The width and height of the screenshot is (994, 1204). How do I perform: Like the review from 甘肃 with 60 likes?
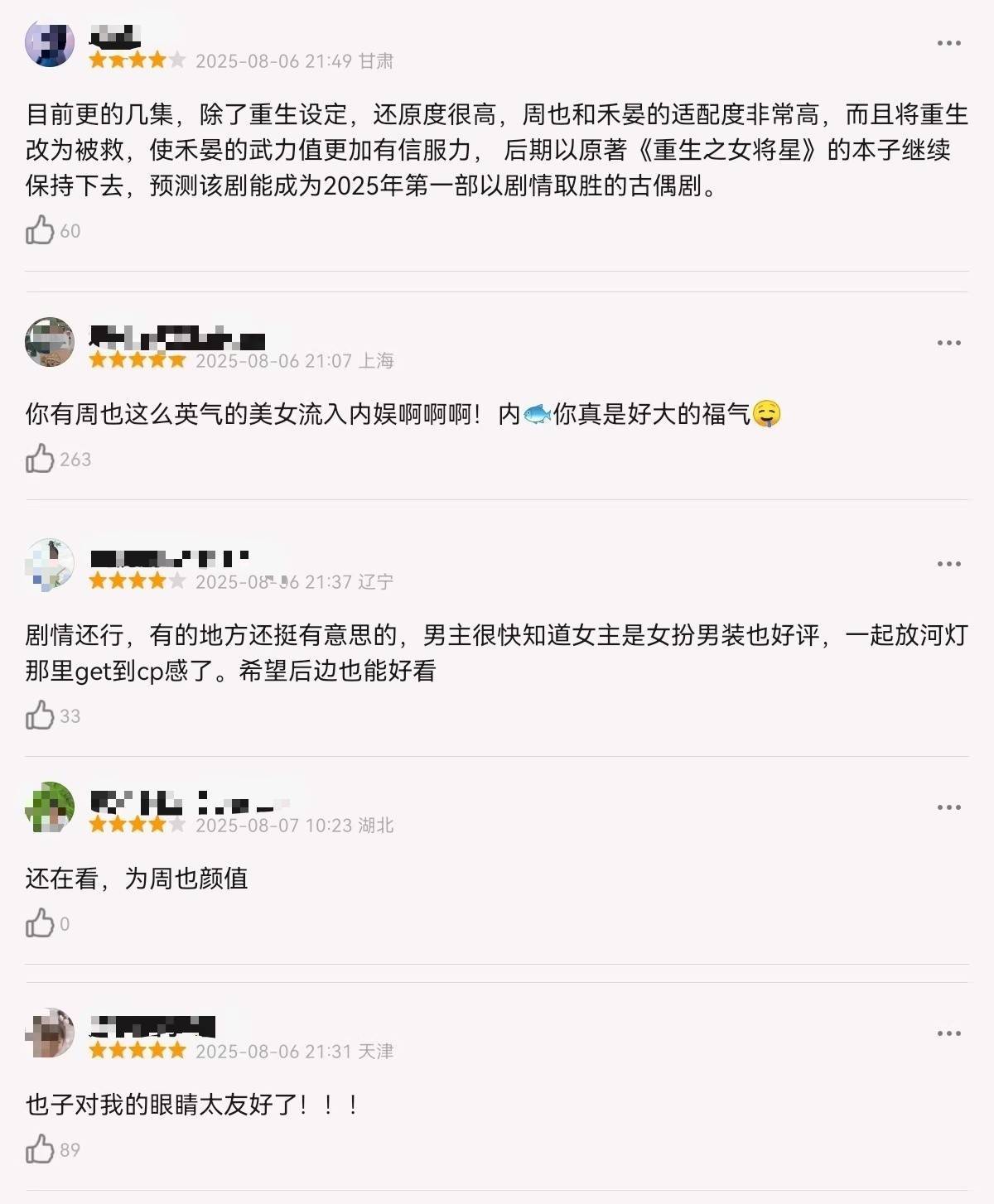pos(40,230)
